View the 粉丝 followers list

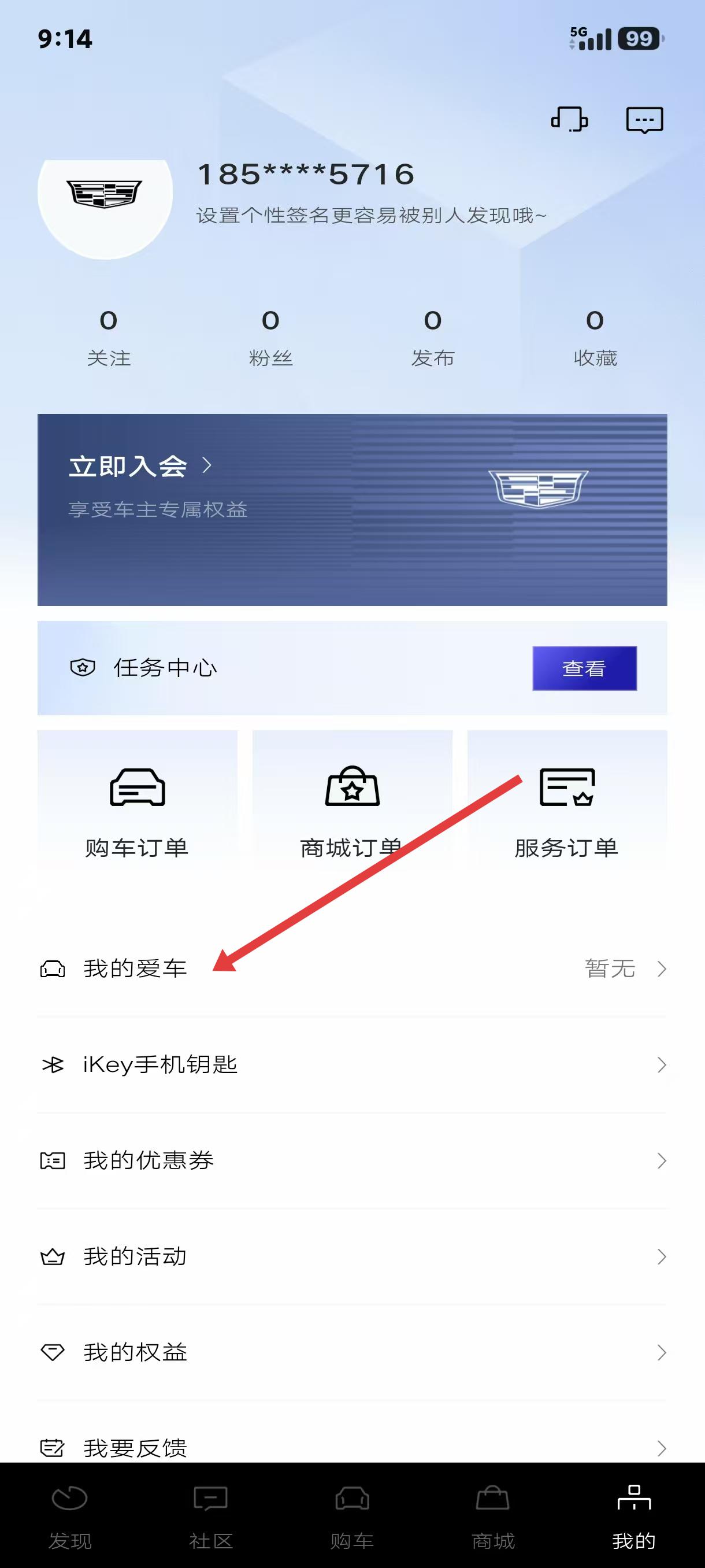[x=270, y=338]
